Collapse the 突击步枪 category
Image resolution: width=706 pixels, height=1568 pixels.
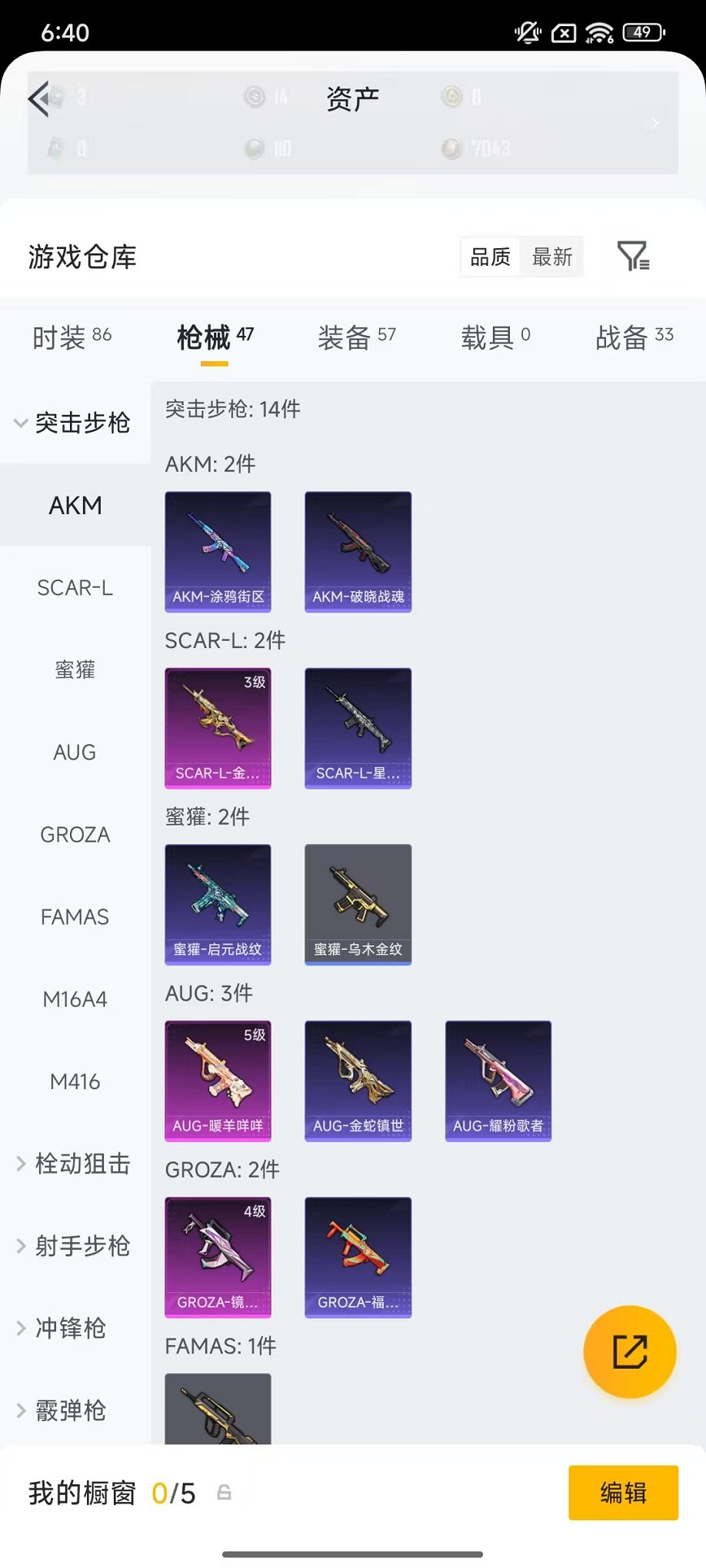tap(73, 423)
